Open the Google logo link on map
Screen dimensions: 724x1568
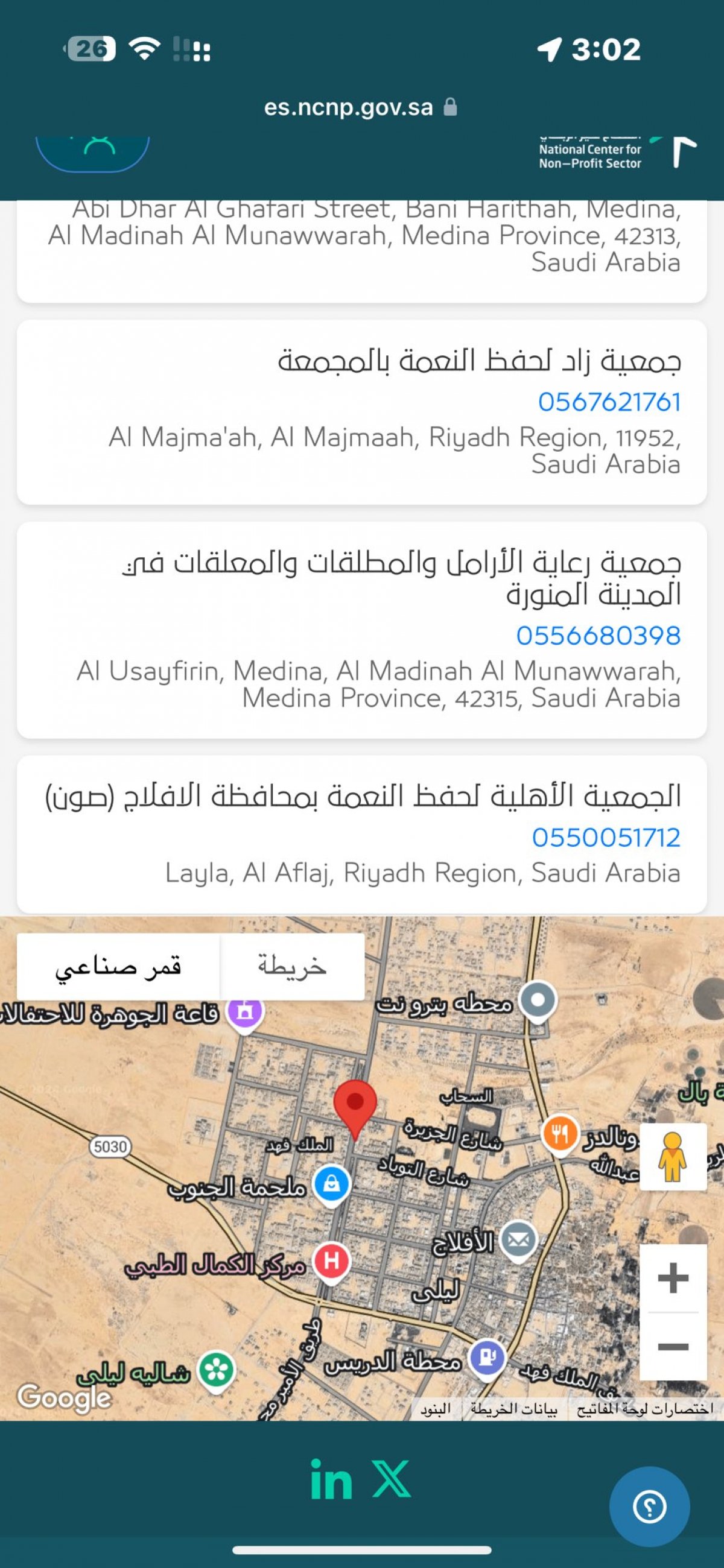point(64,1397)
